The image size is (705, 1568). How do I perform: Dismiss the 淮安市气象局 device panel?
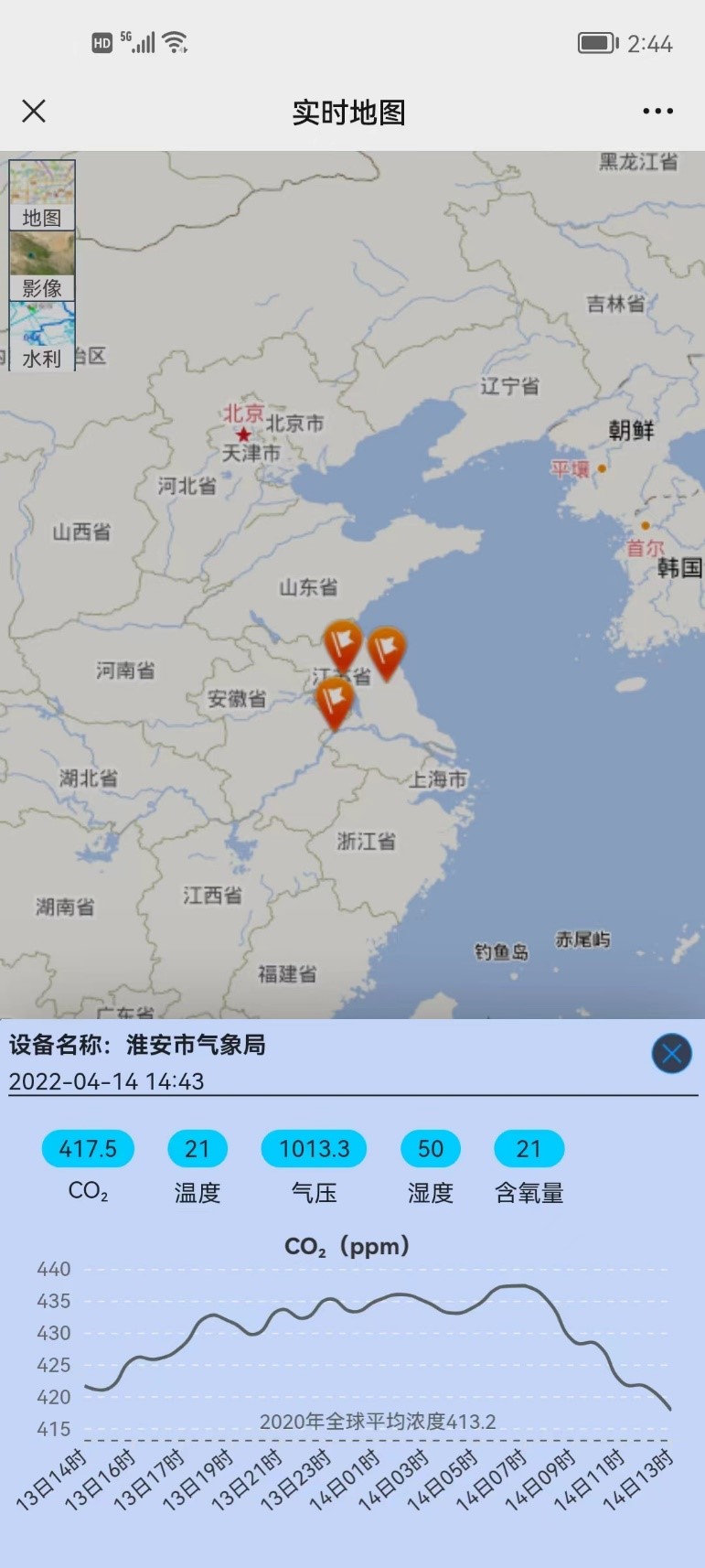point(671,1053)
